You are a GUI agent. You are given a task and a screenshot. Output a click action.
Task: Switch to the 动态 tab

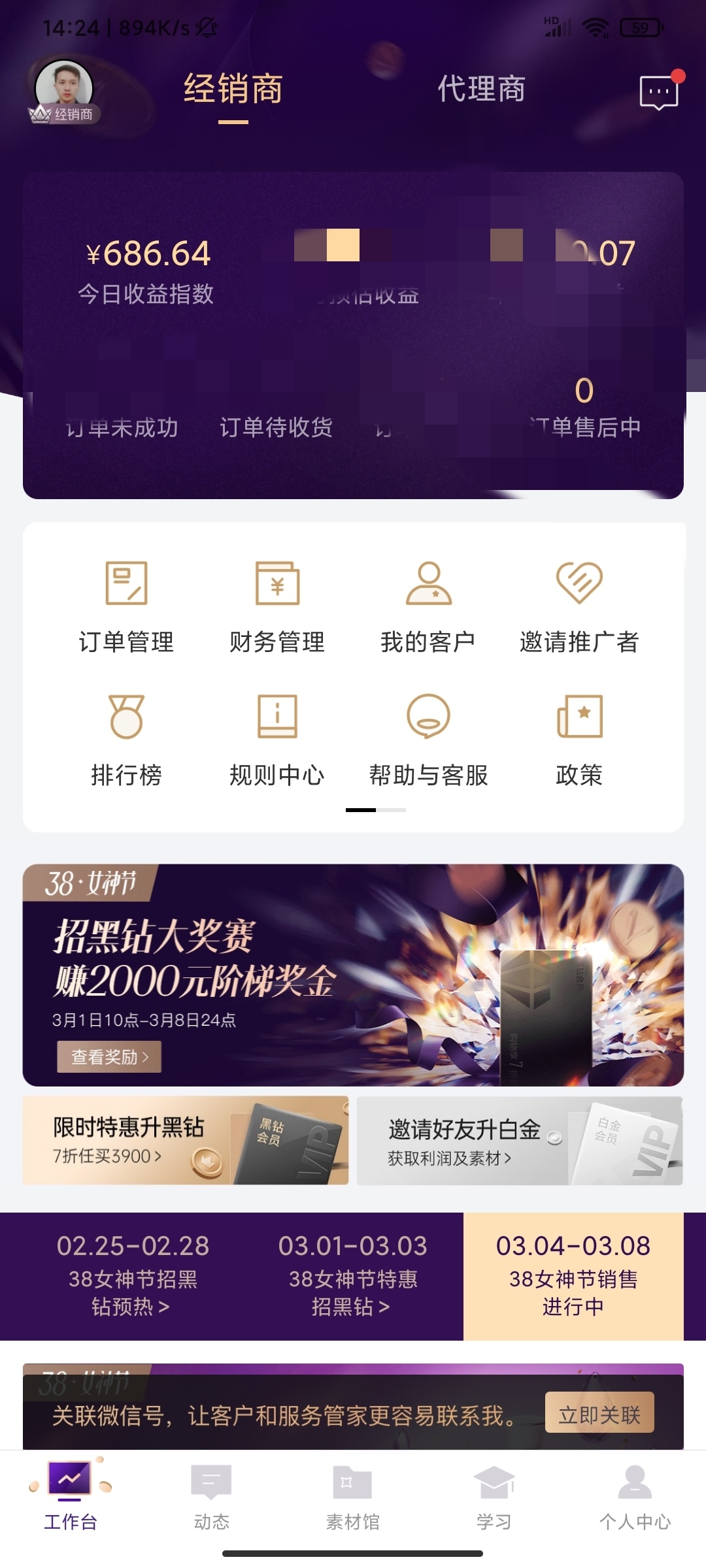(211, 1496)
